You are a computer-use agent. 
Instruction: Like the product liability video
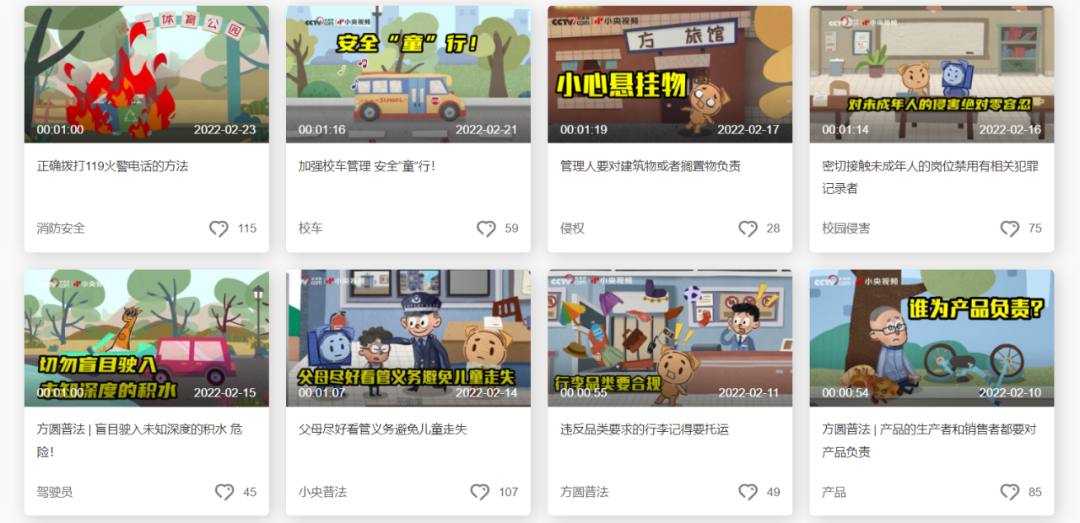[x=1010, y=492]
